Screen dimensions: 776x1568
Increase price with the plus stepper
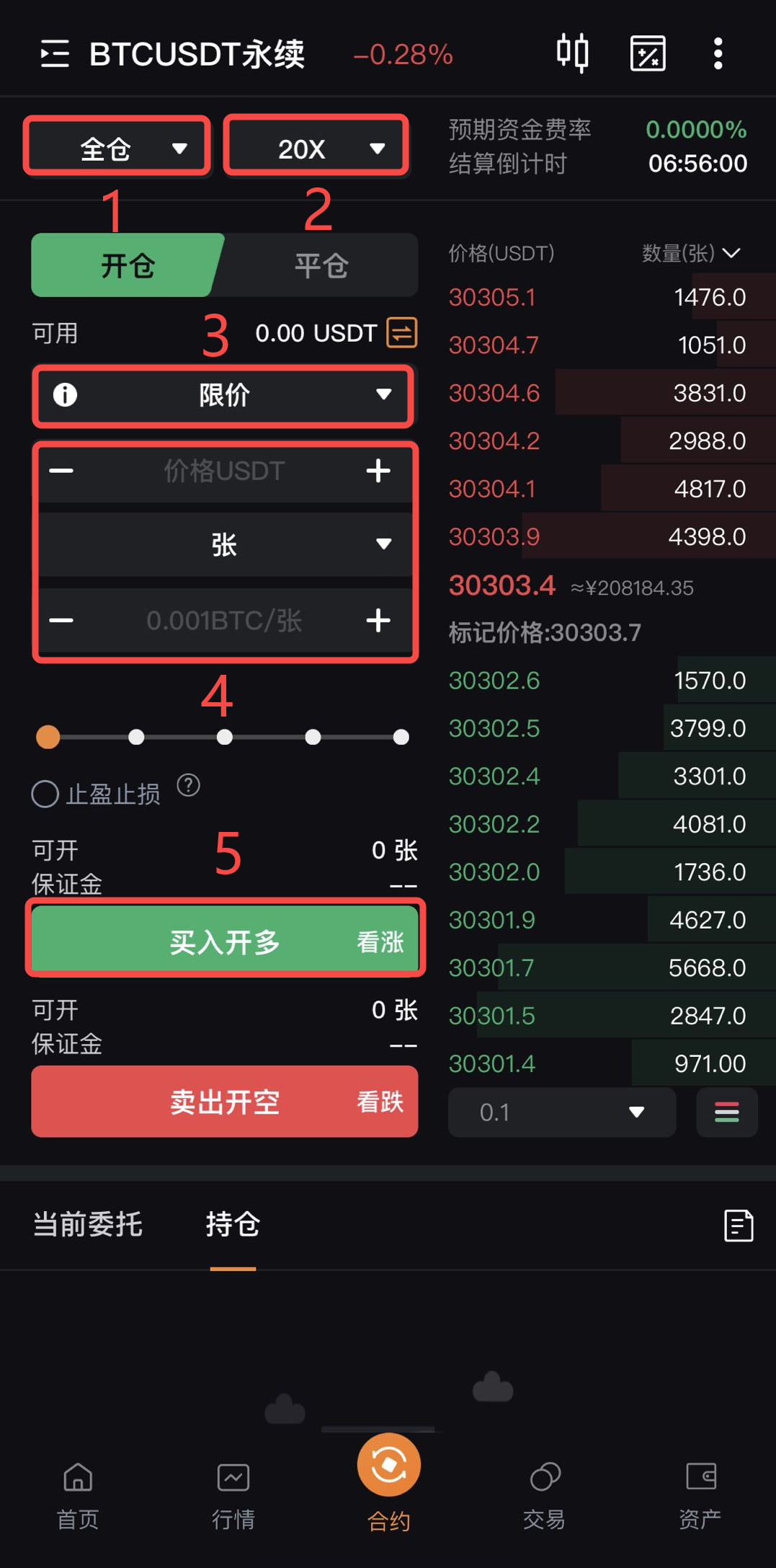tap(378, 471)
